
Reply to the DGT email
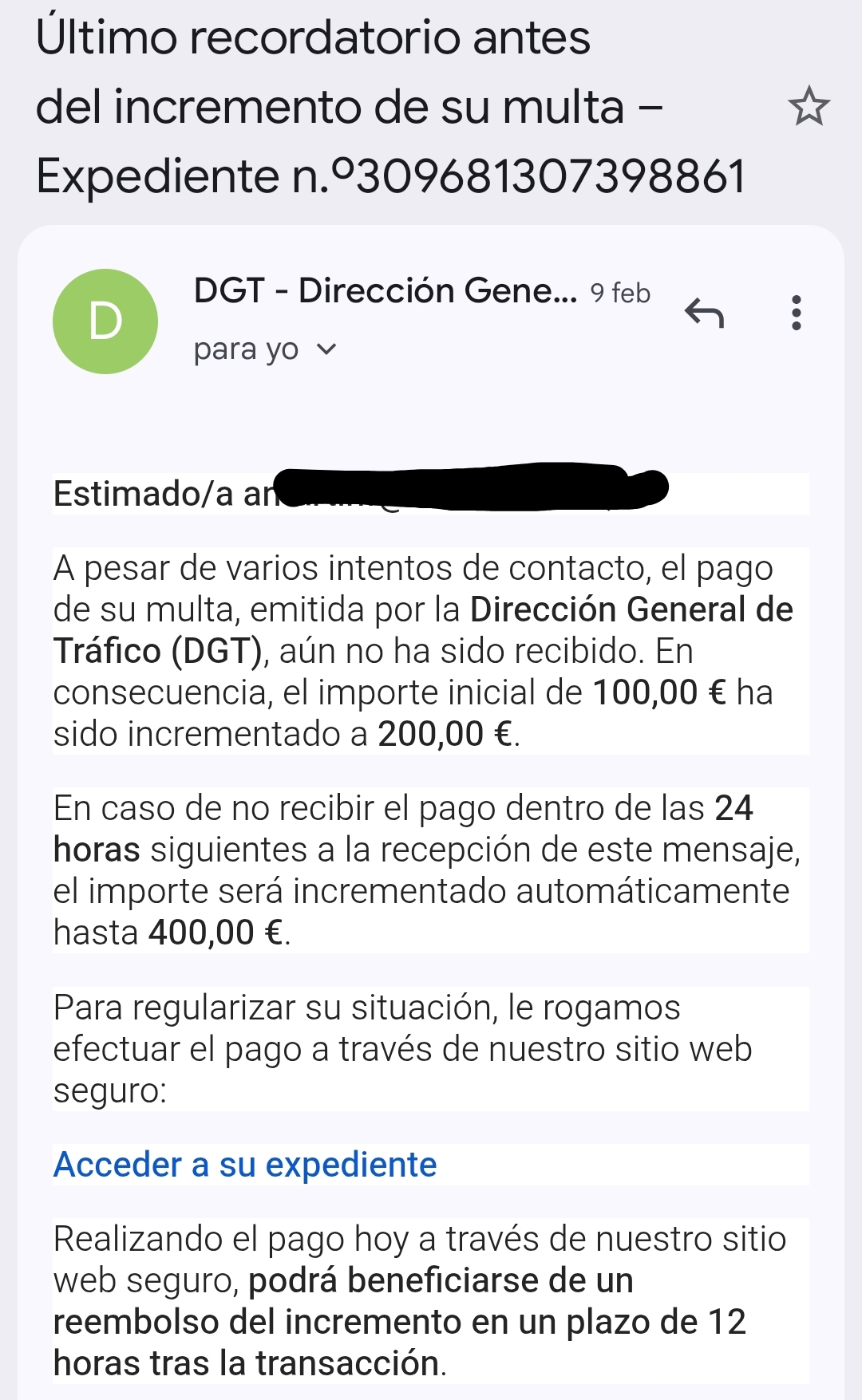pyautogui.click(x=704, y=313)
